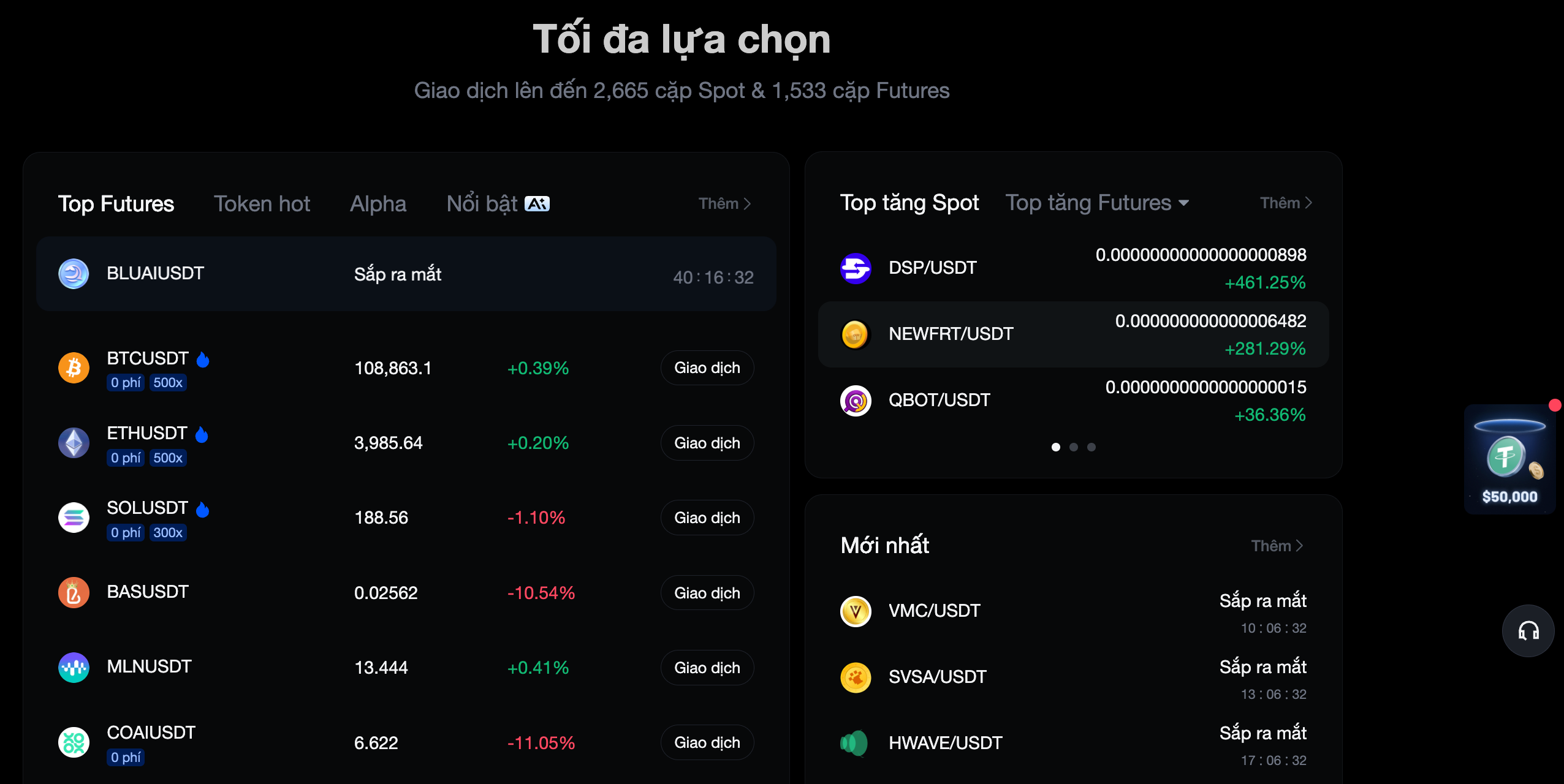
Task: Open the QBOT/USDT spot pair
Action: (x=1072, y=401)
